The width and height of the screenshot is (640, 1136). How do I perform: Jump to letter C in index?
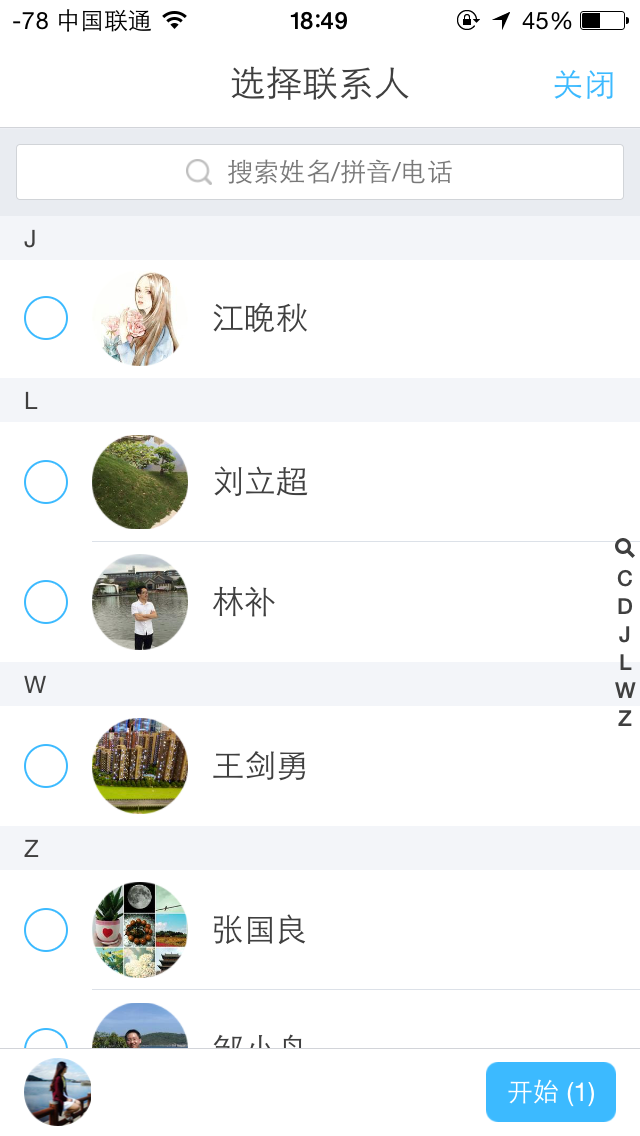625,578
